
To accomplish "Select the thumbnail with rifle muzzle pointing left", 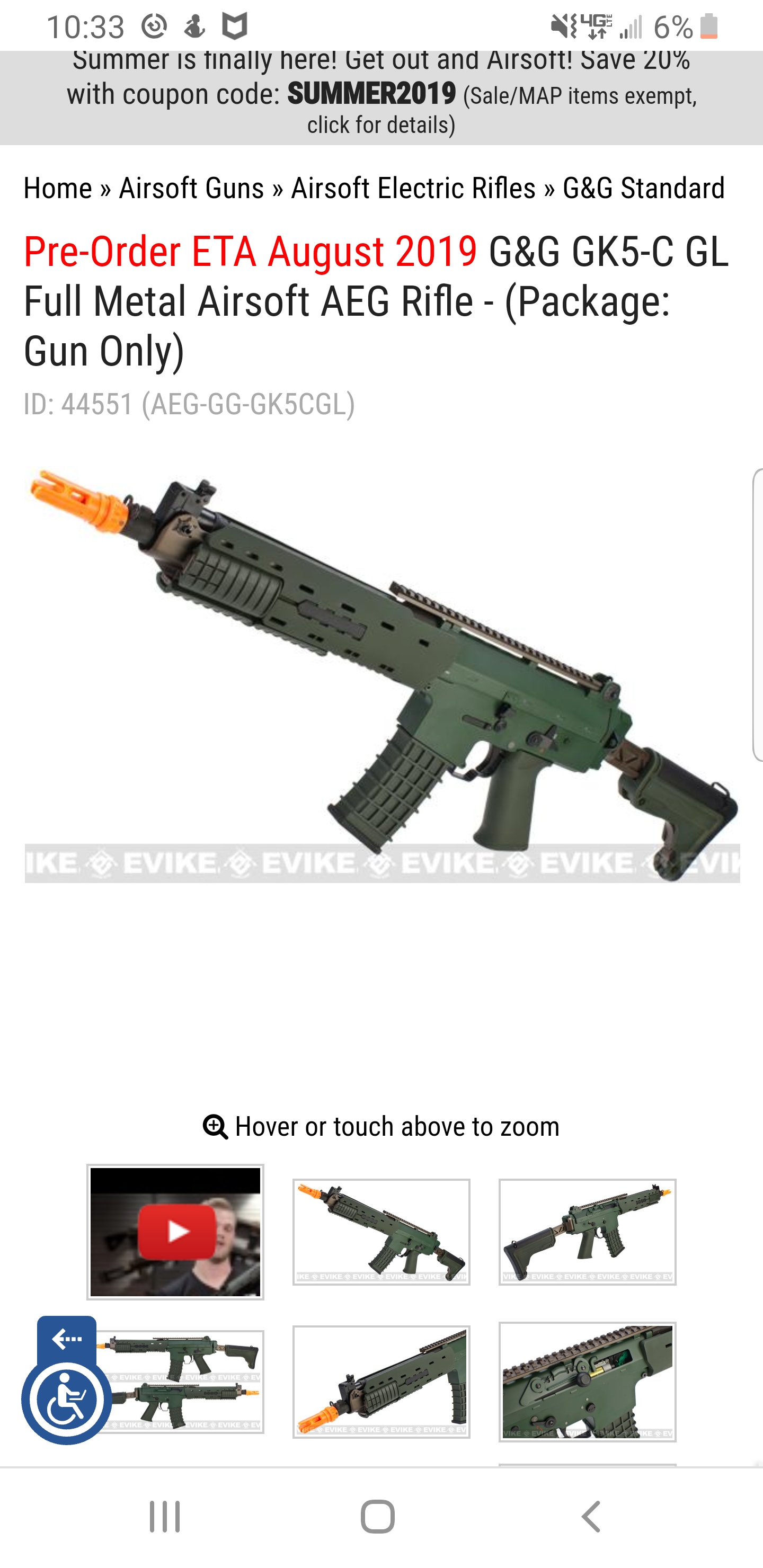I will [381, 1232].
